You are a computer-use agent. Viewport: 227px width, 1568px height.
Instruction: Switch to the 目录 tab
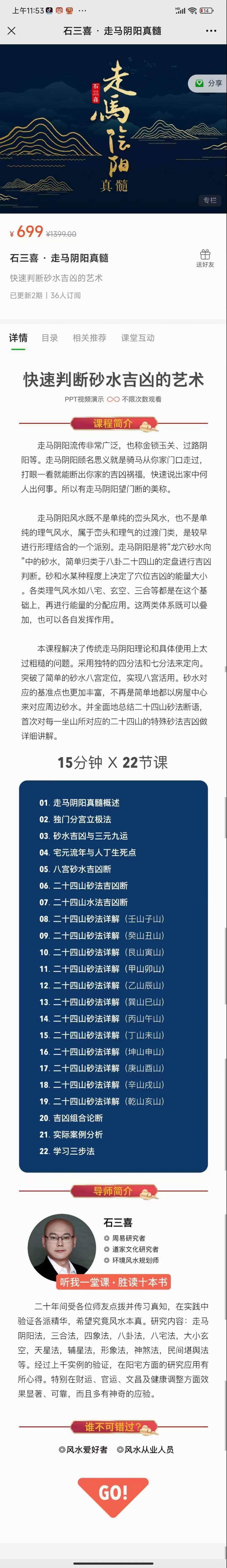(x=49, y=338)
